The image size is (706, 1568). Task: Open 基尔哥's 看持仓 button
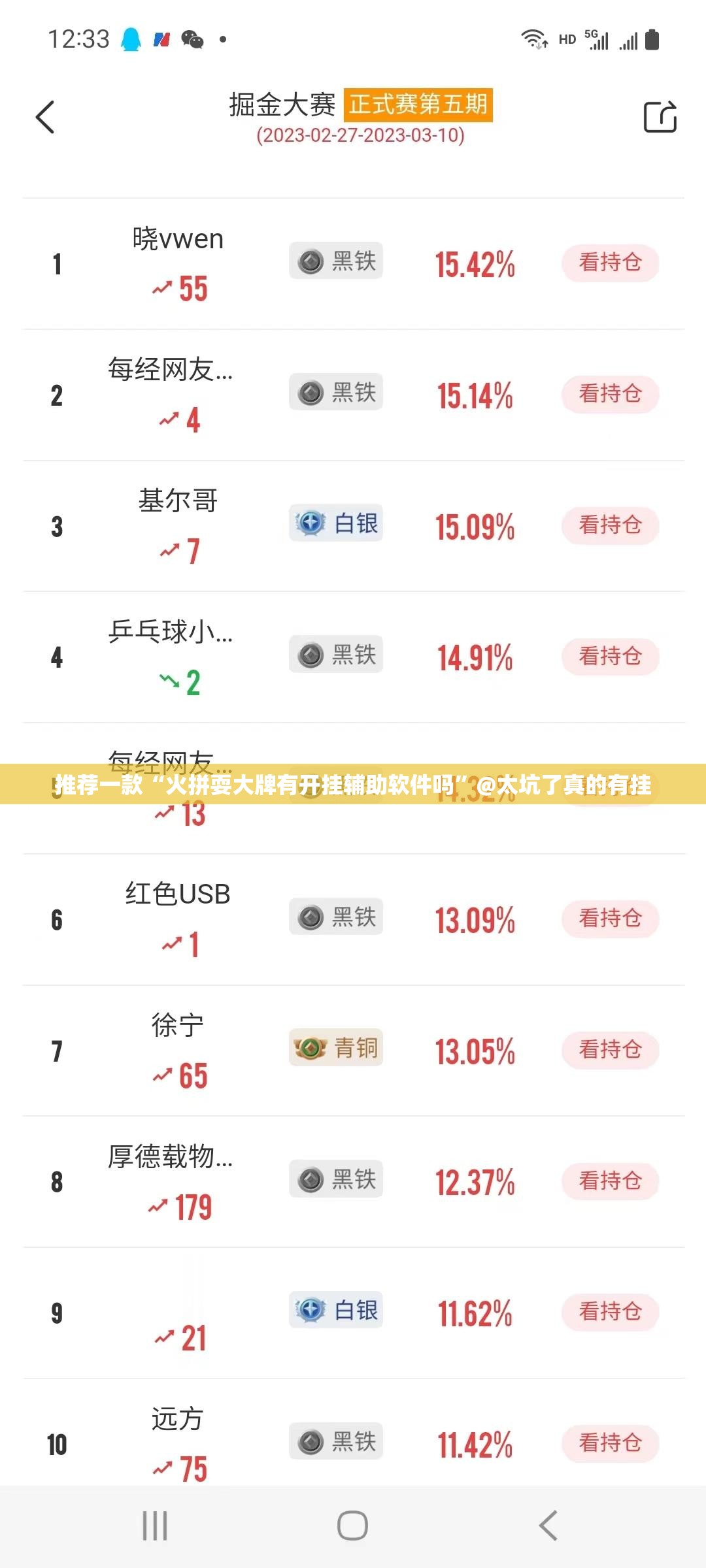[610, 525]
